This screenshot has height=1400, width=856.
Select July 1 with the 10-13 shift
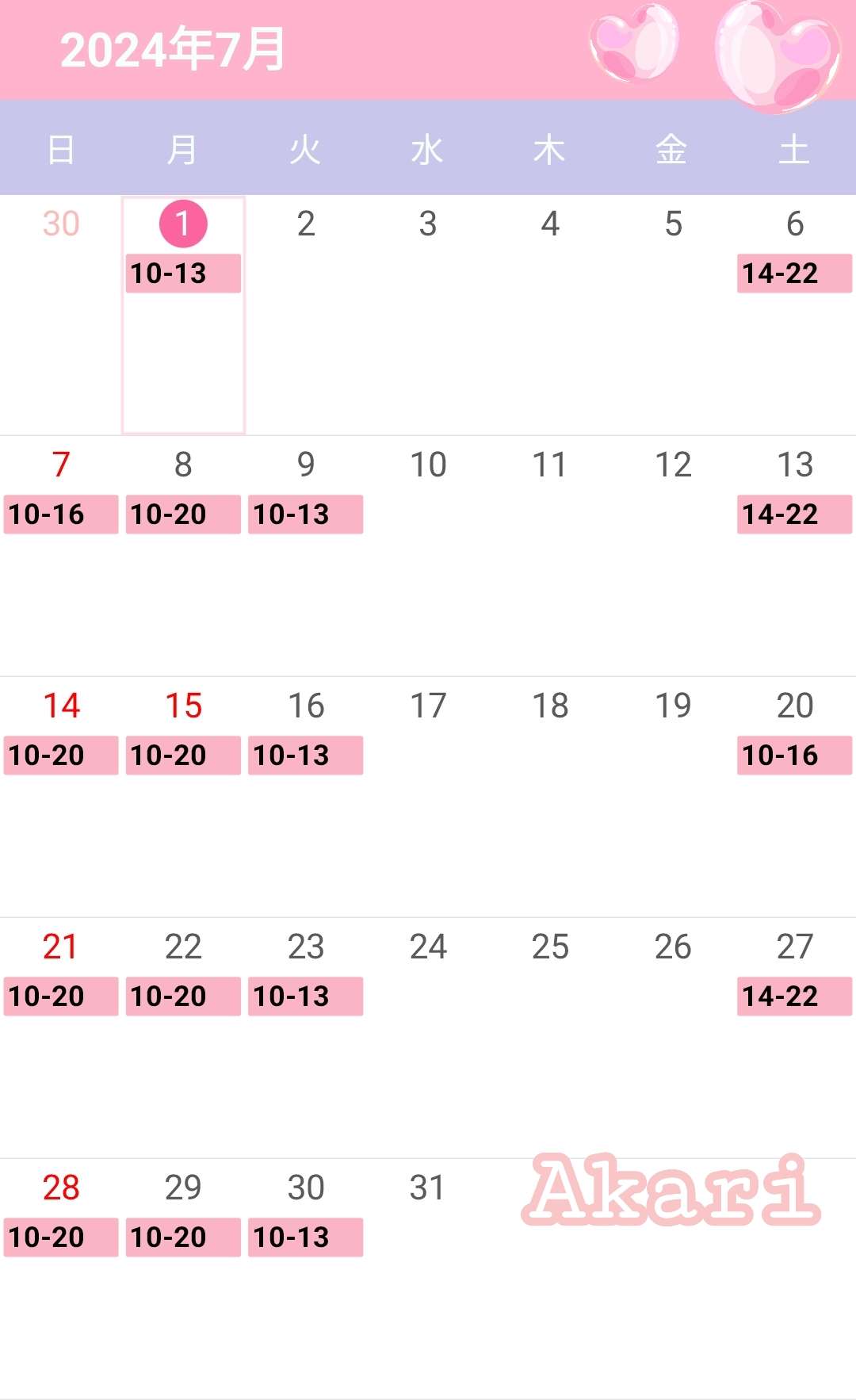183,315
